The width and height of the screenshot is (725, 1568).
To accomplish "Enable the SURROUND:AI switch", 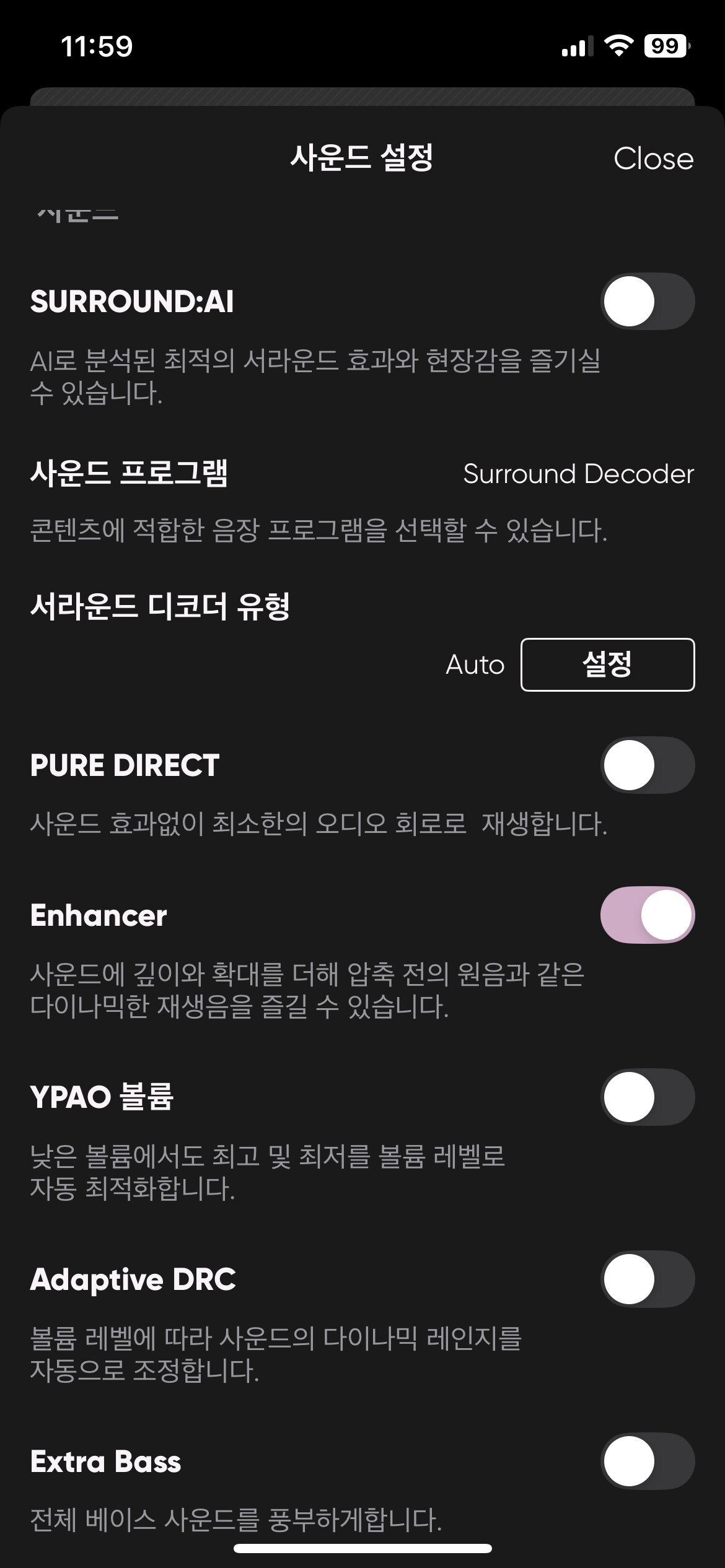I will 647,302.
